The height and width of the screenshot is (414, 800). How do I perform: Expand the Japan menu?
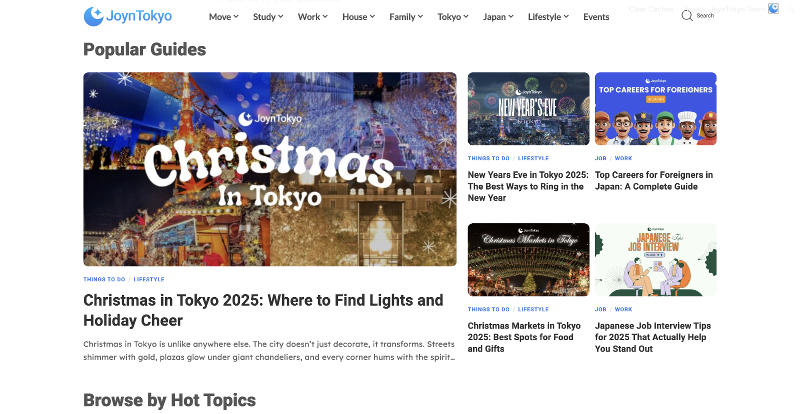498,17
